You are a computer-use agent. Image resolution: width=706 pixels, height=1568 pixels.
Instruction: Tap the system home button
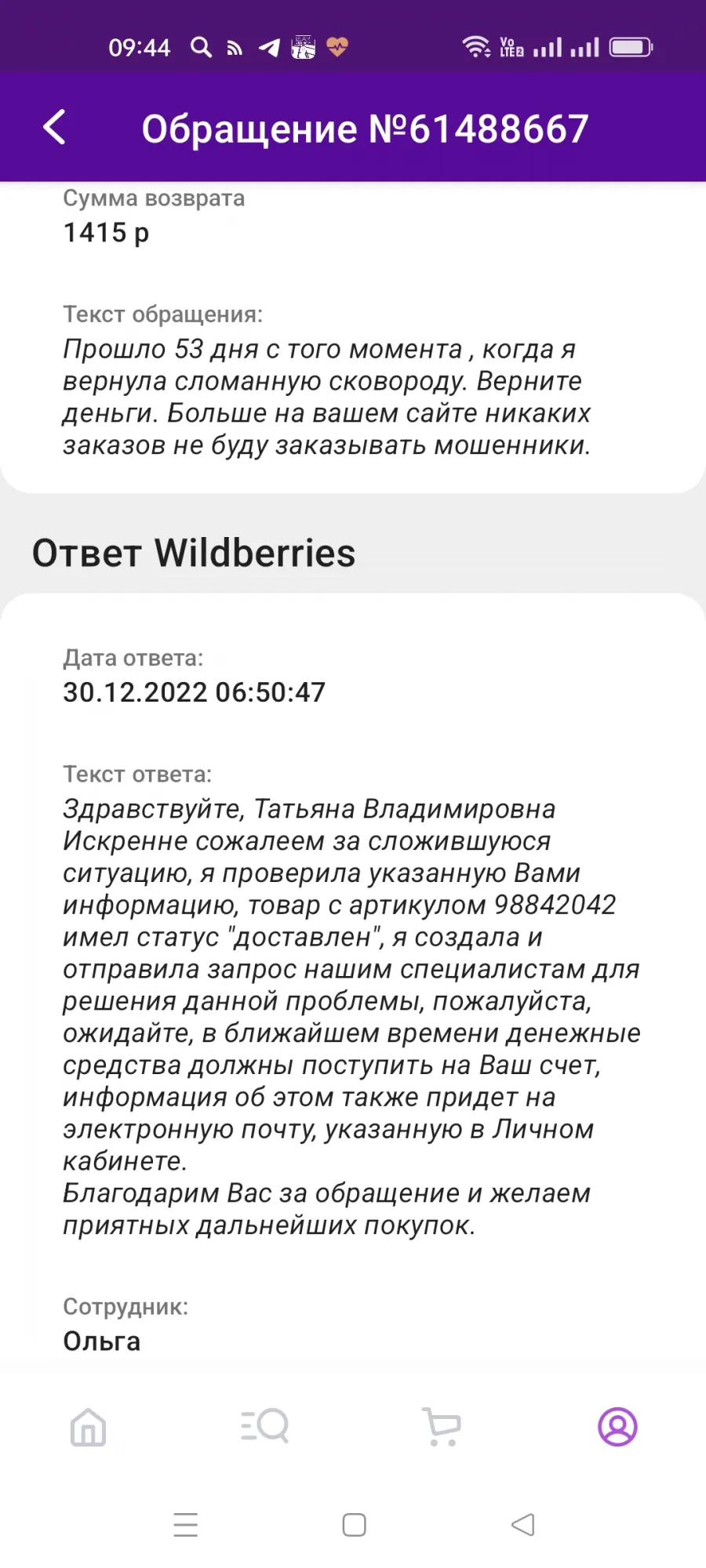coord(354,1525)
